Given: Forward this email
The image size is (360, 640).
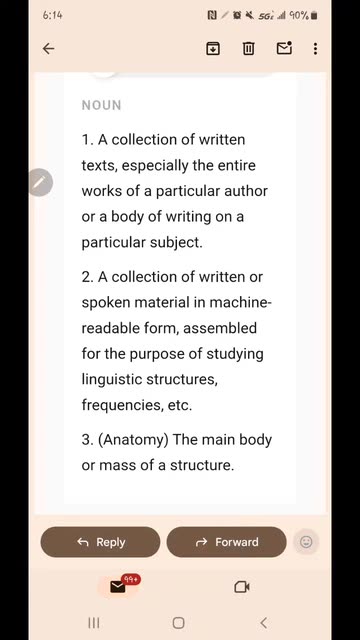Looking at the screenshot, I should click(227, 542).
